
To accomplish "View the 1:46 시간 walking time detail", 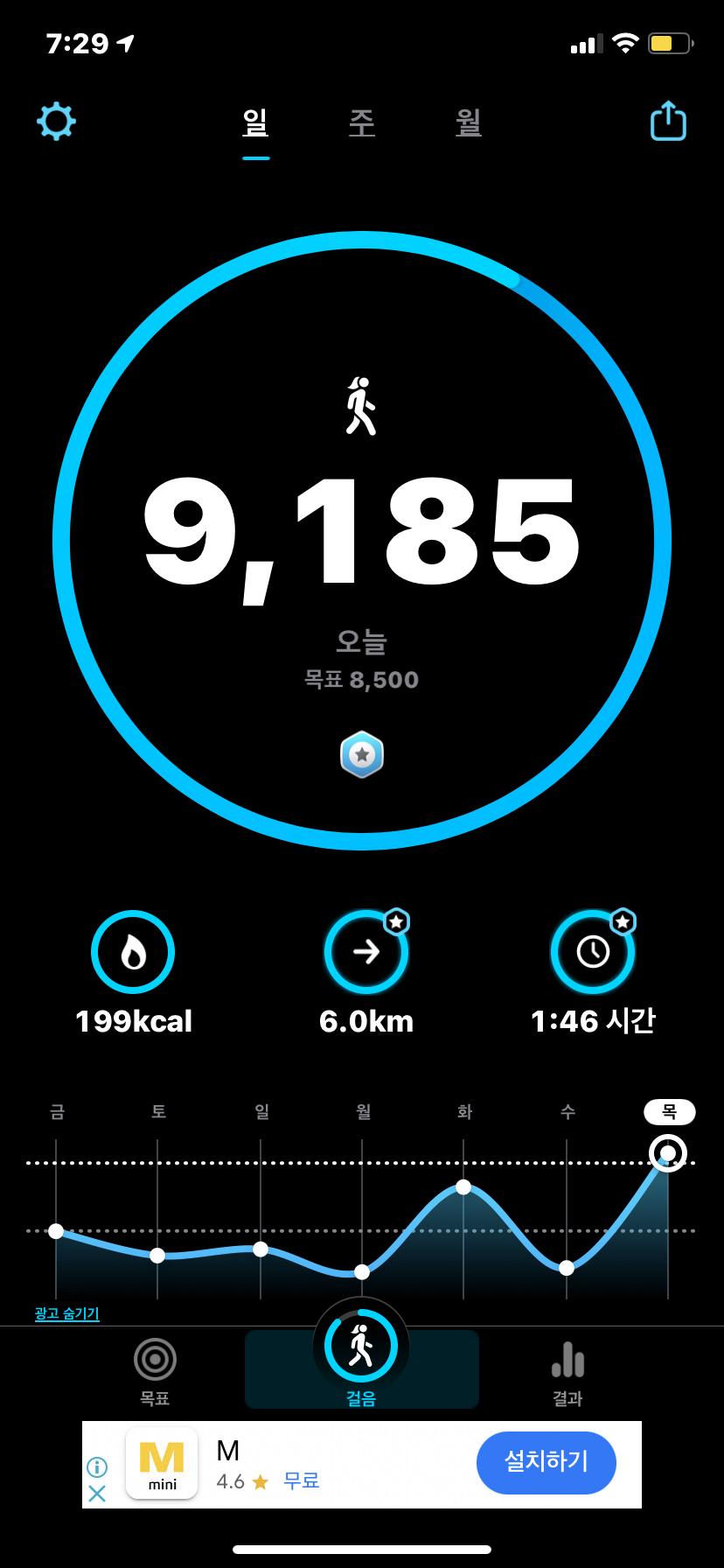I will click(593, 952).
